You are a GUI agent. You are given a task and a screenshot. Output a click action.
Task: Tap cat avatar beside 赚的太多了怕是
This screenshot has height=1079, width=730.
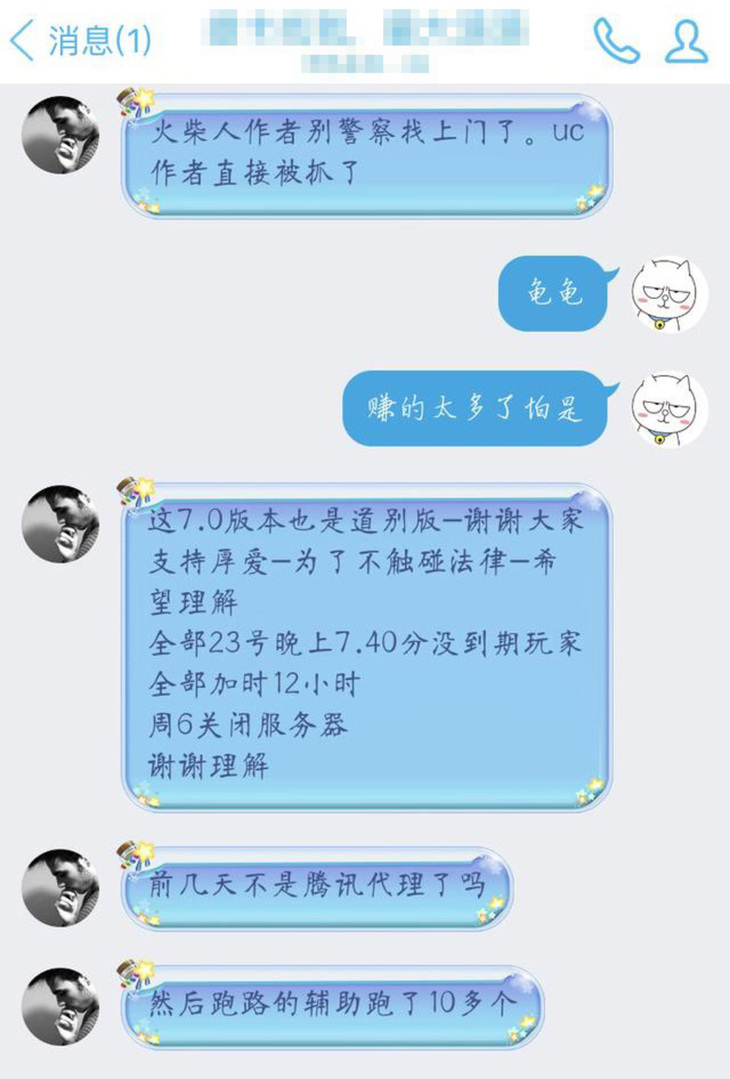click(x=669, y=408)
